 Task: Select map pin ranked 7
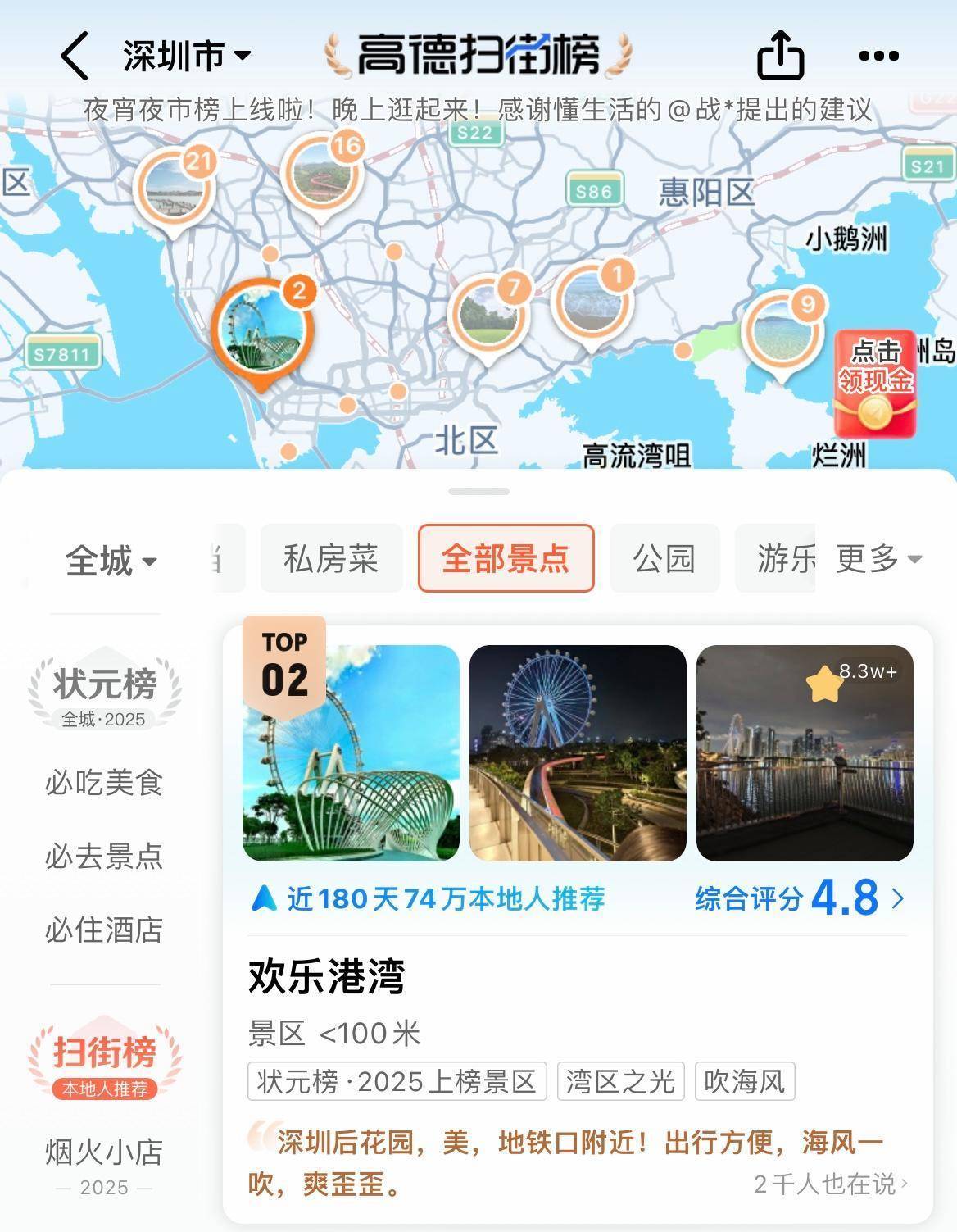click(x=489, y=316)
